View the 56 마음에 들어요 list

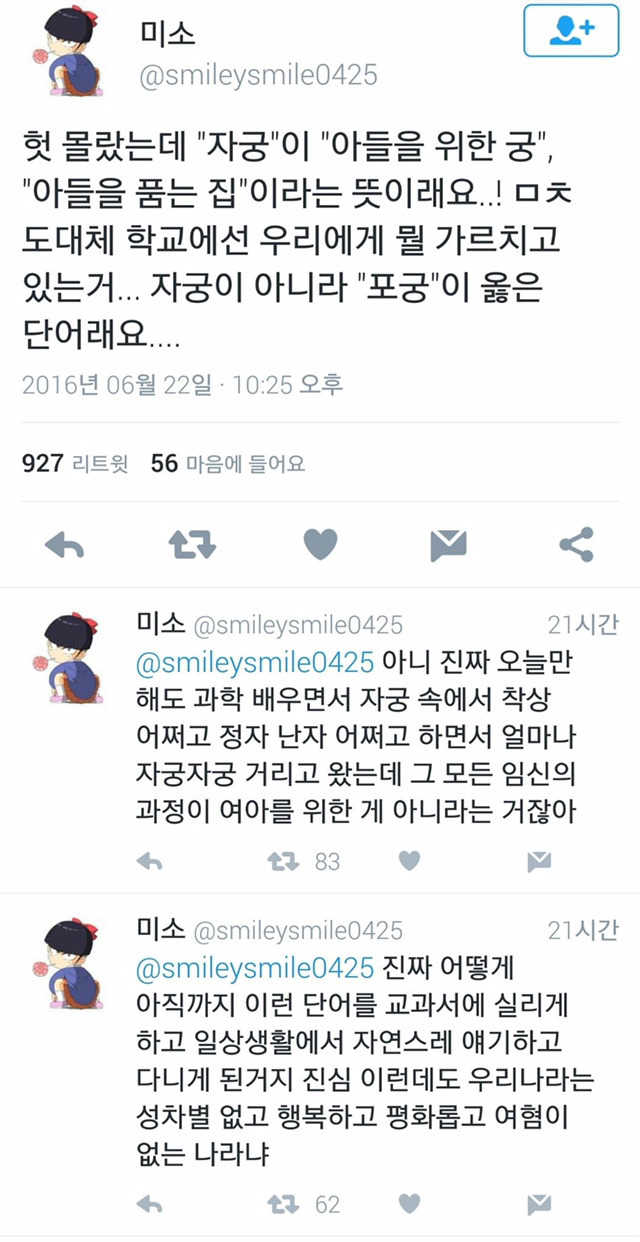click(x=228, y=463)
